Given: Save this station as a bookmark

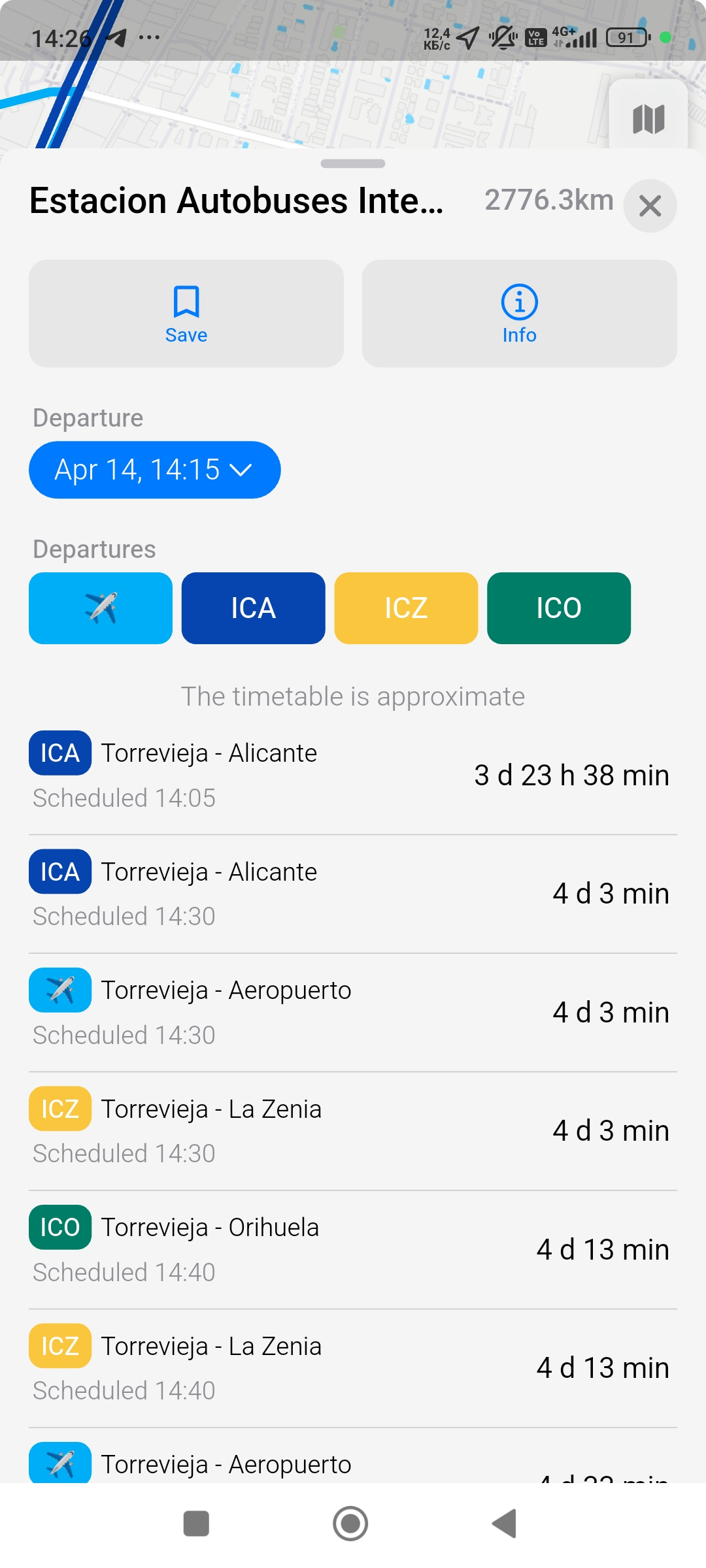Looking at the screenshot, I should (x=186, y=314).
